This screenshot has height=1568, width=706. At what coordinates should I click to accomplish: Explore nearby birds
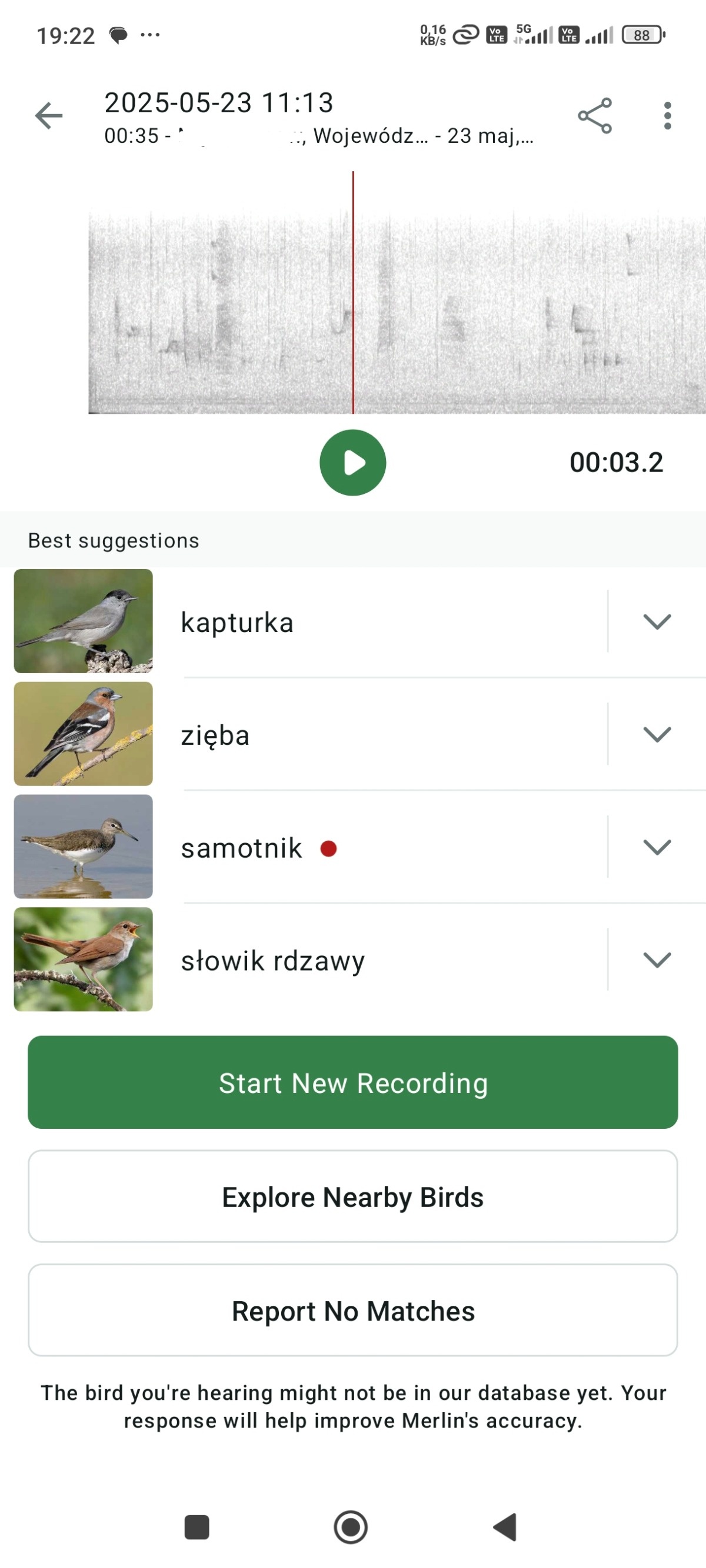click(x=352, y=1196)
